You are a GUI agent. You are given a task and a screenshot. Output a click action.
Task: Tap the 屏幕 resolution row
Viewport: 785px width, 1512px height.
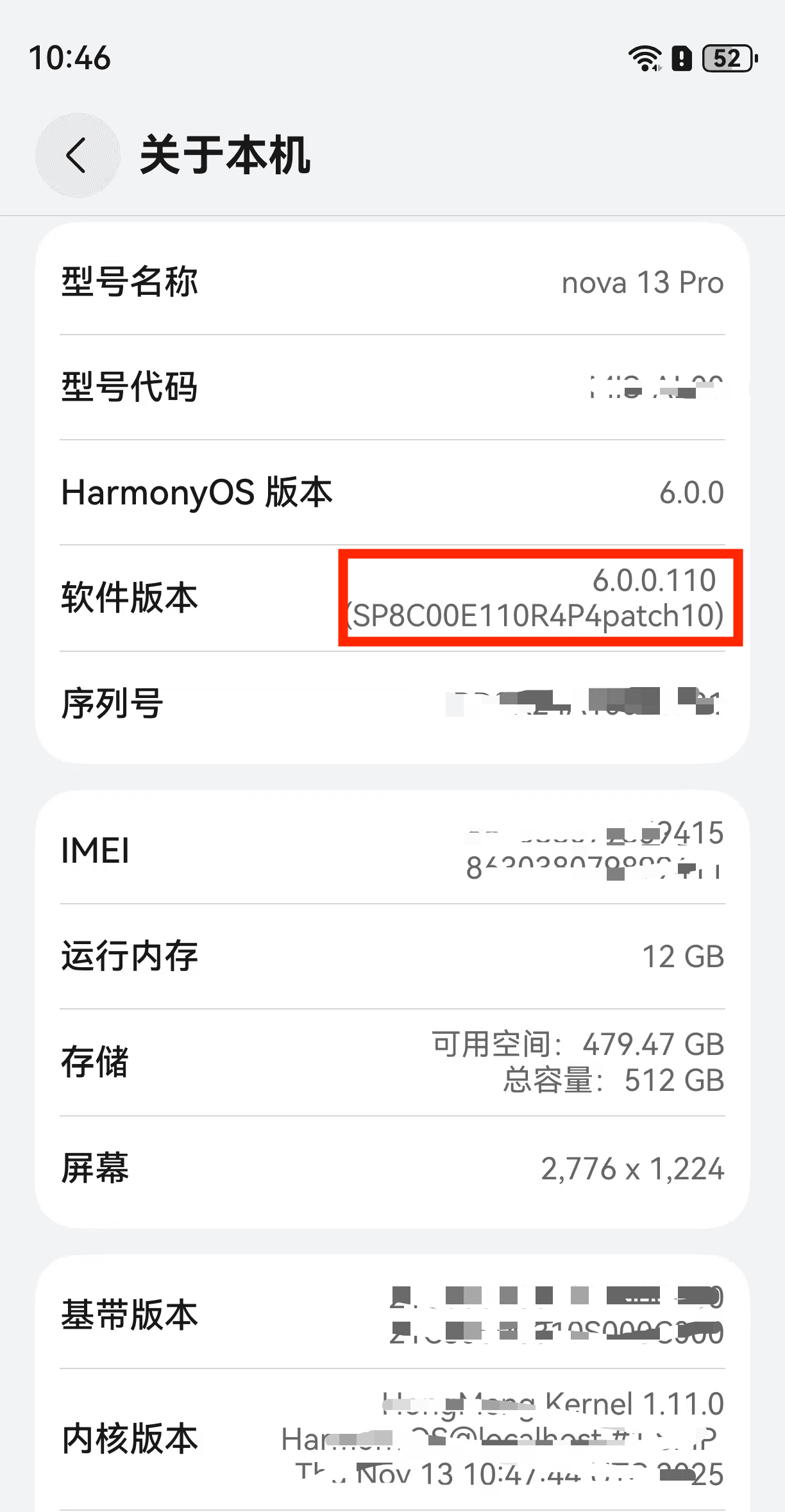tap(393, 1168)
